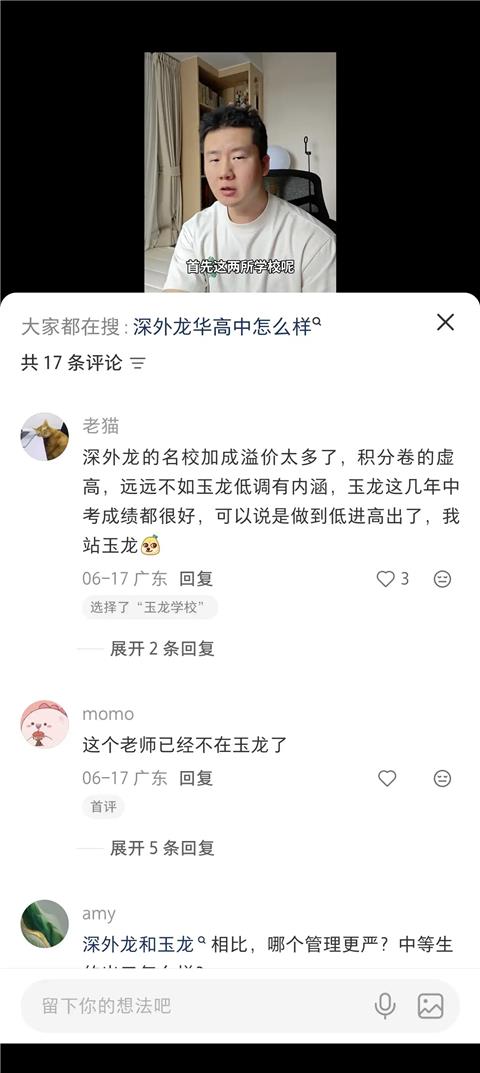This screenshot has width=480, height=1073.
Task: Dislike 老猫's comment
Action: click(442, 579)
